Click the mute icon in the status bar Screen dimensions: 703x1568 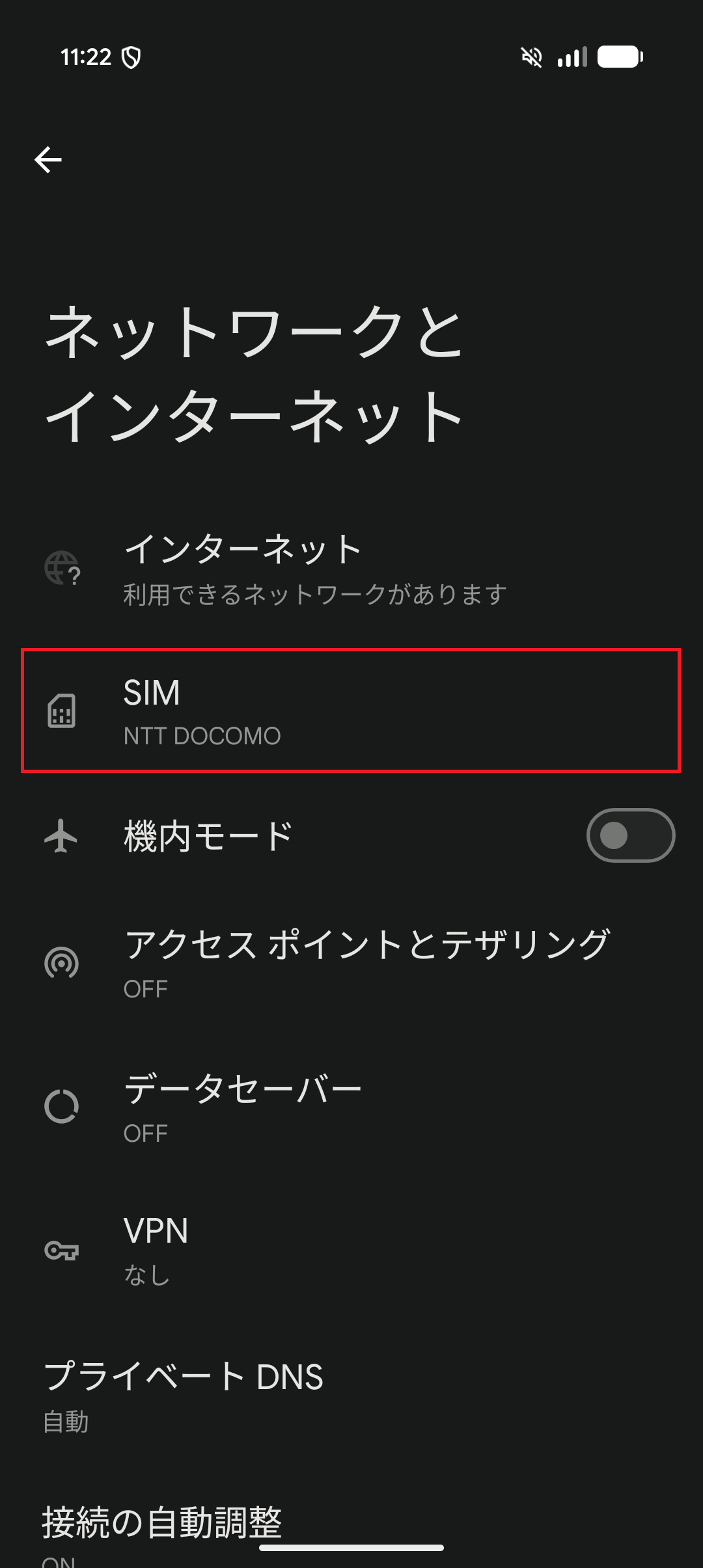(x=532, y=58)
